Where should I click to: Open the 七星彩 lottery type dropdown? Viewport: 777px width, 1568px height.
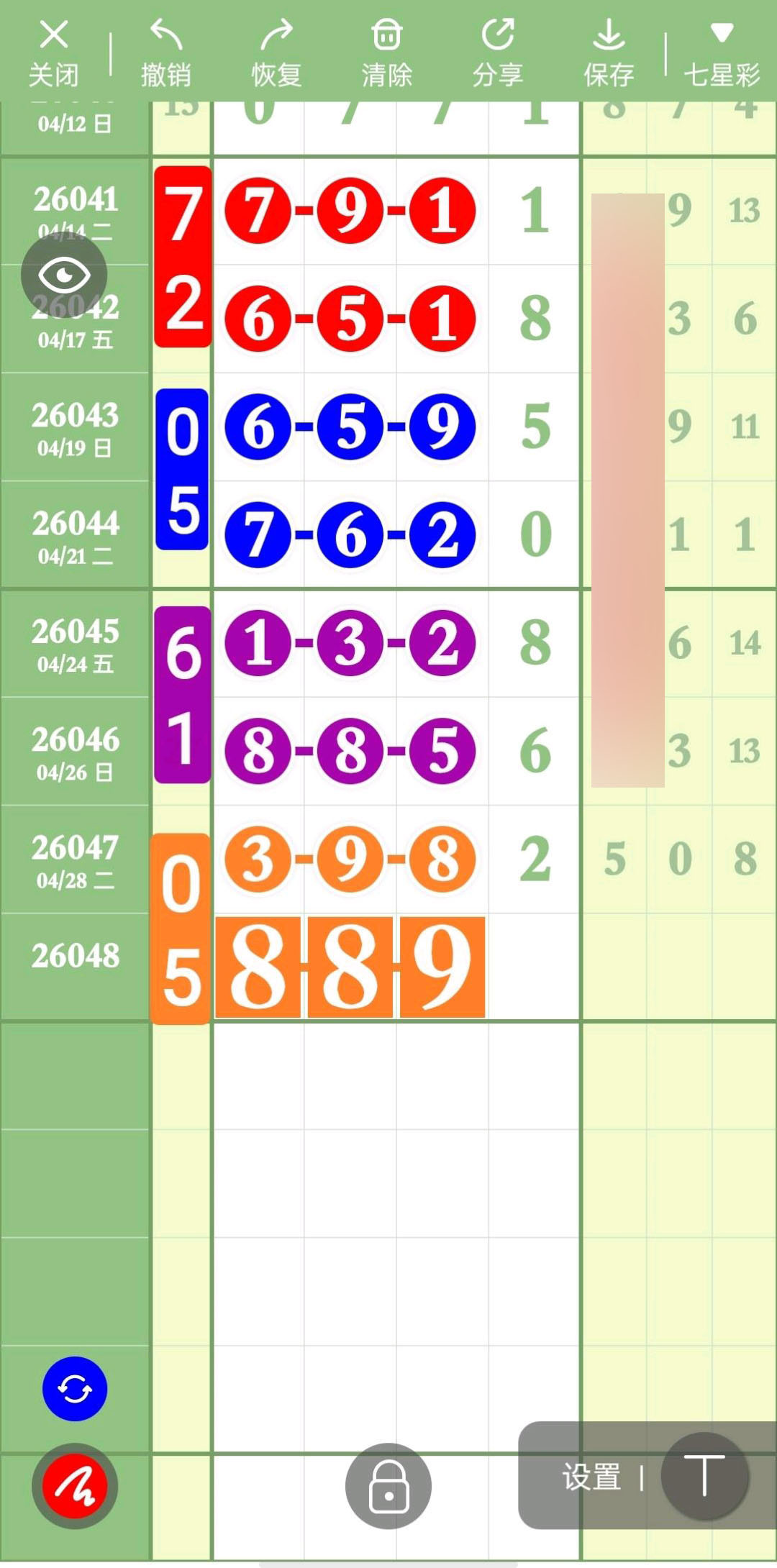(722, 53)
